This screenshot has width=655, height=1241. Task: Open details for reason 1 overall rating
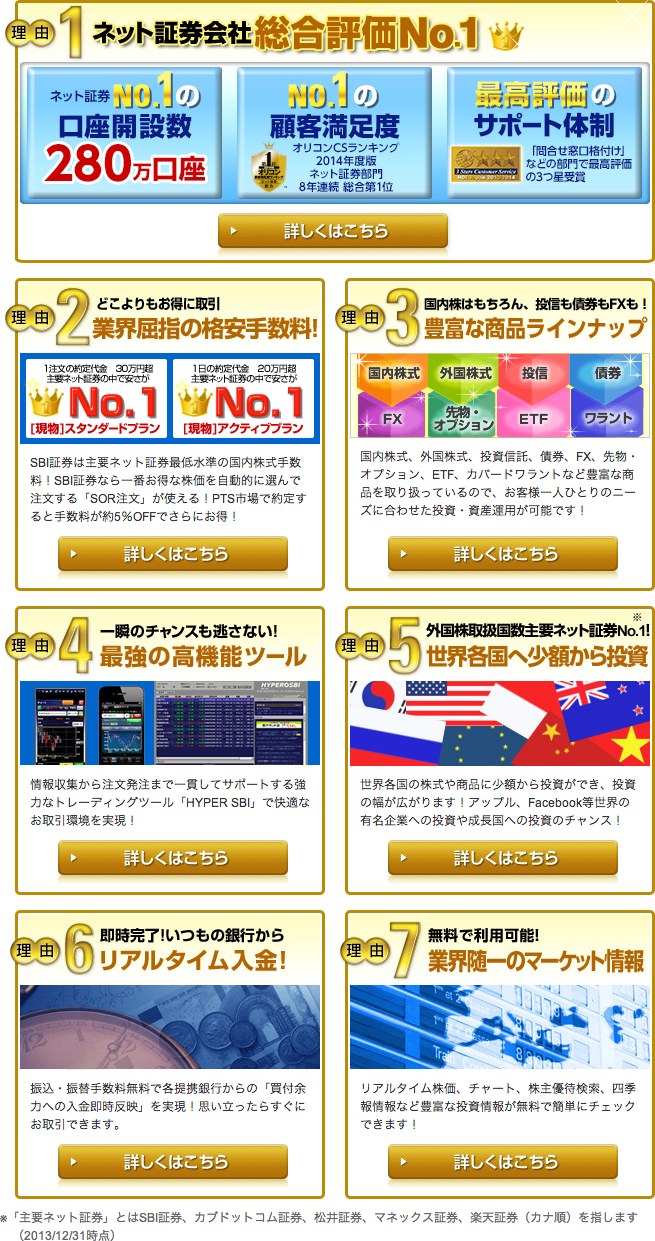click(x=332, y=231)
